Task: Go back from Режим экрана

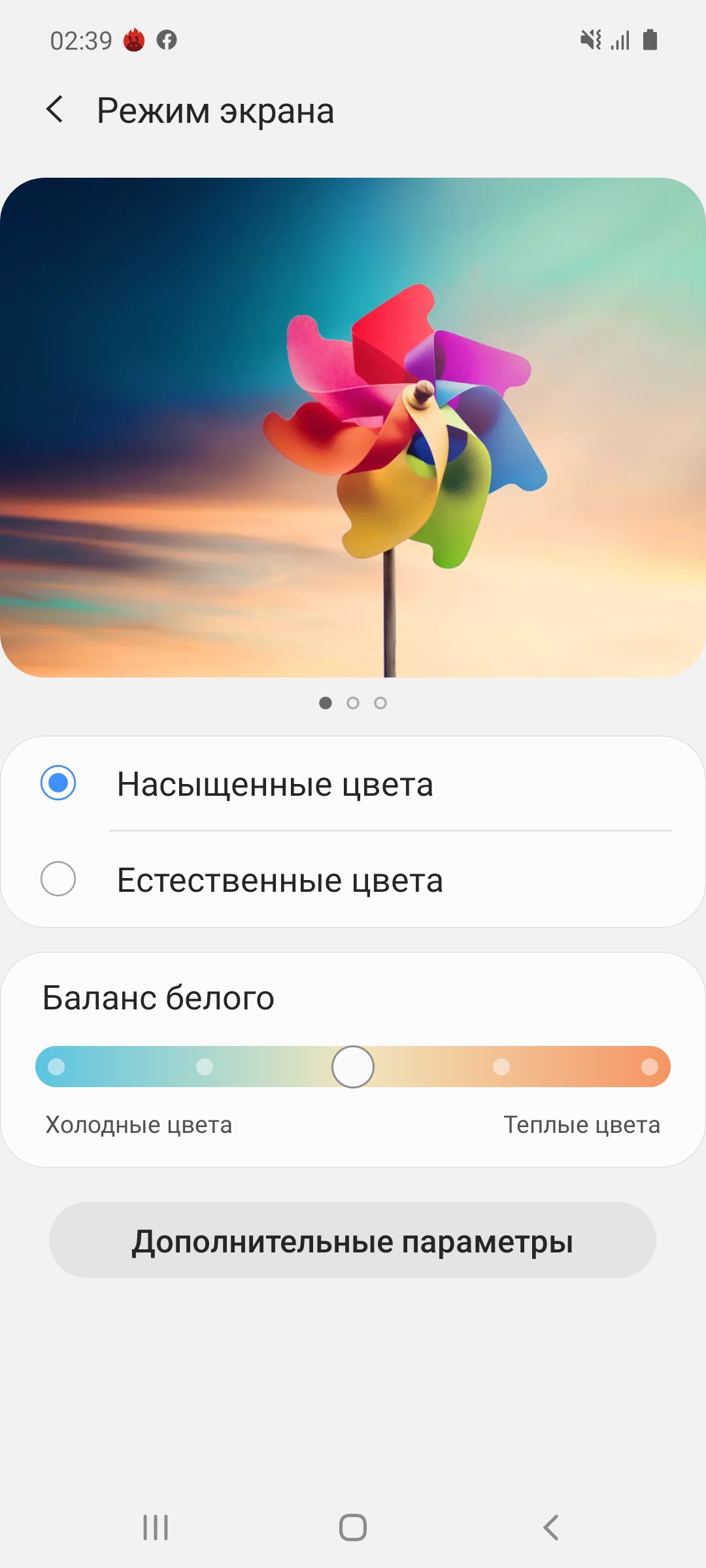Action: 56,109
